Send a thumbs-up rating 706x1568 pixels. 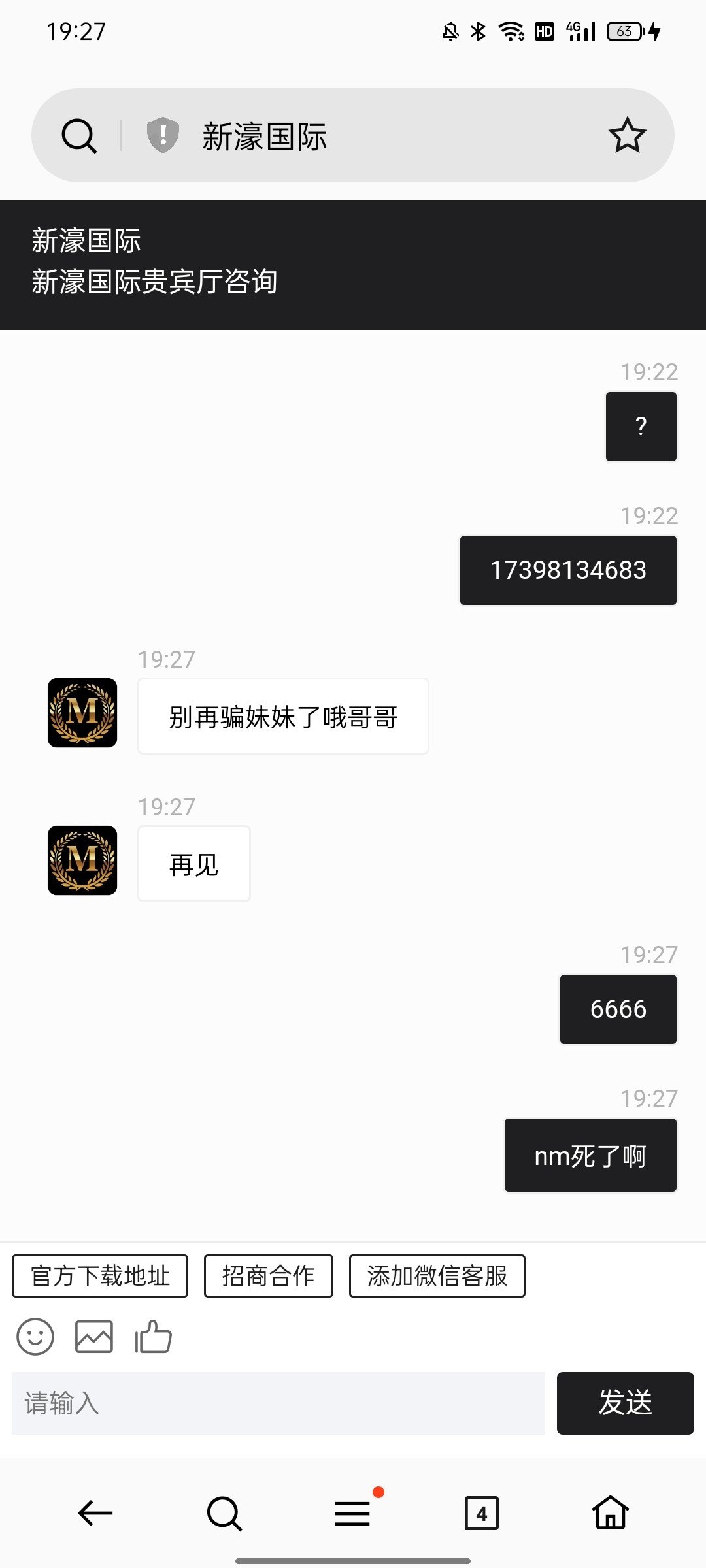[x=153, y=1337]
